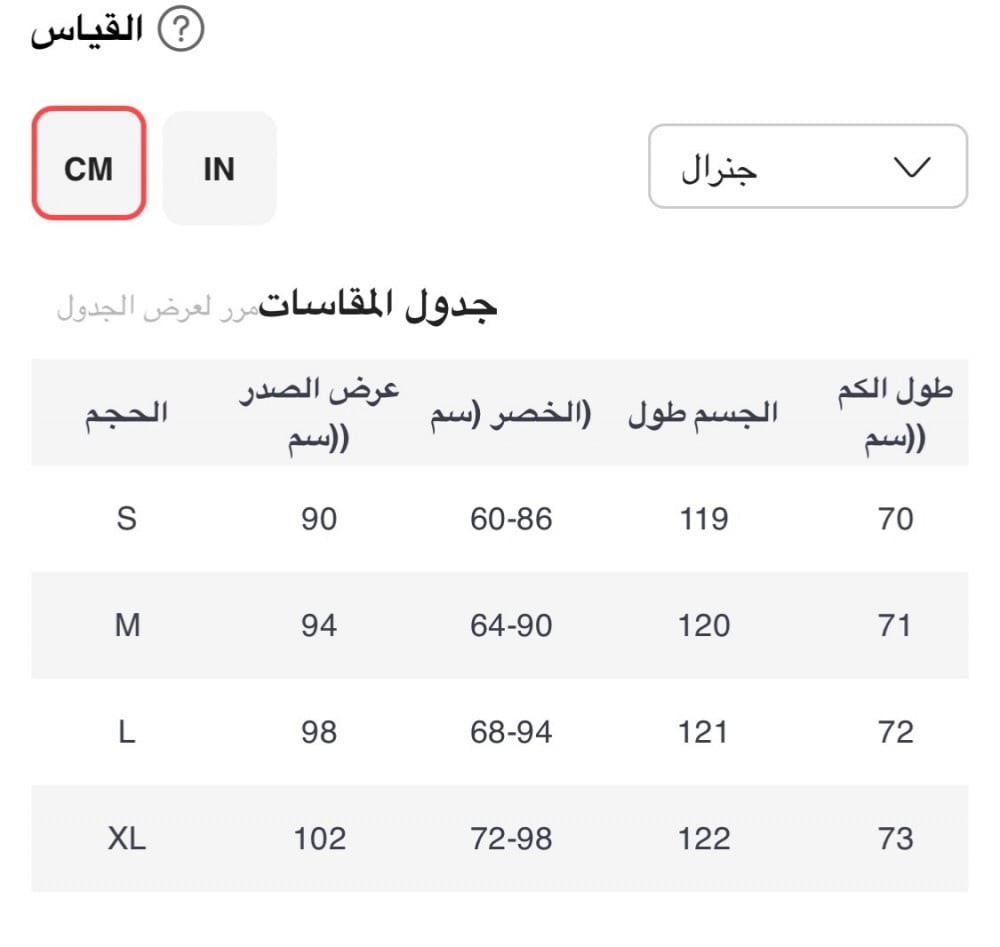
Task: Switch measurements to IN units
Action: [x=219, y=168]
